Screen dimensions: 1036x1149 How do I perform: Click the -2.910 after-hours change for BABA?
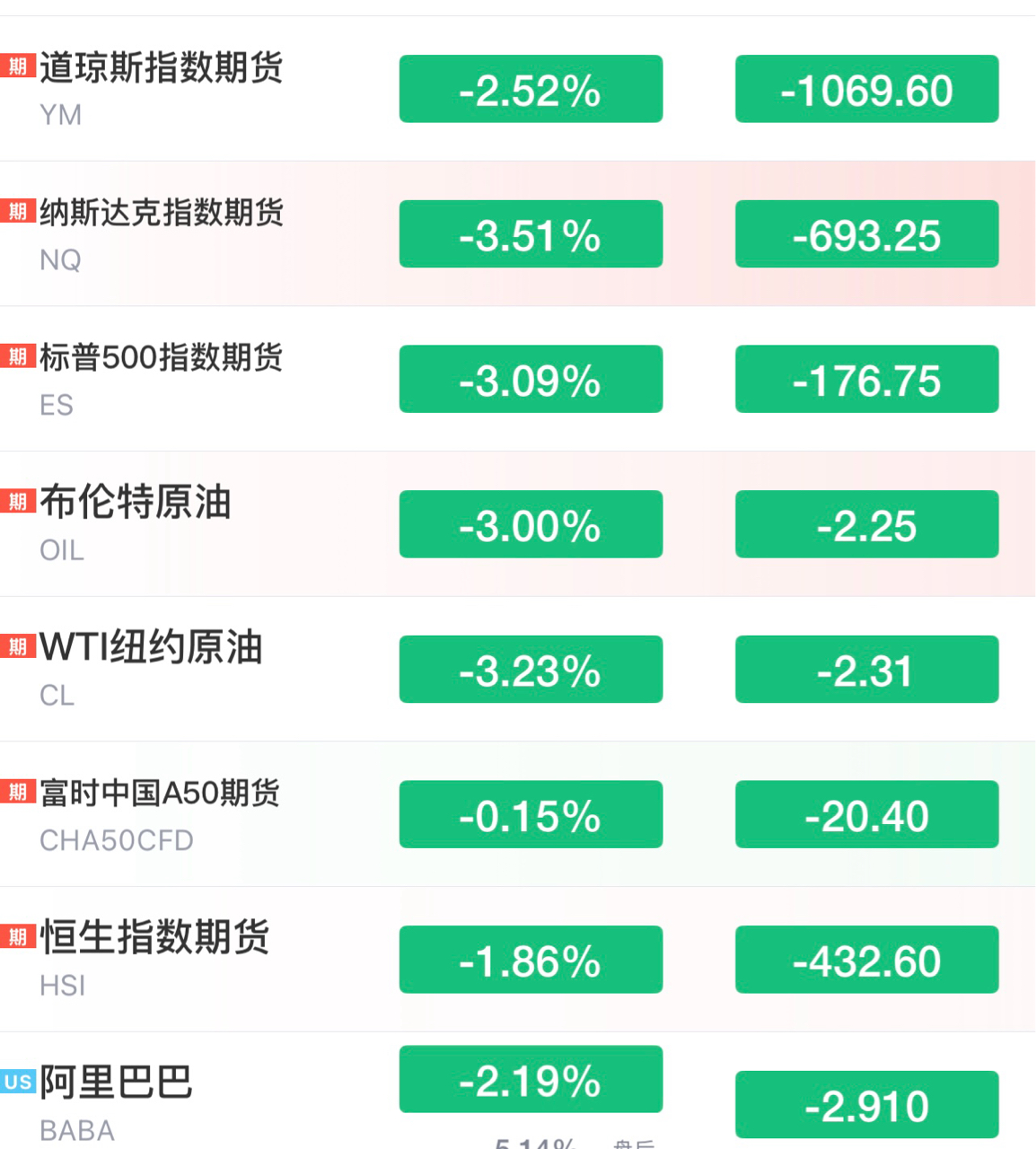pyautogui.click(x=866, y=1105)
